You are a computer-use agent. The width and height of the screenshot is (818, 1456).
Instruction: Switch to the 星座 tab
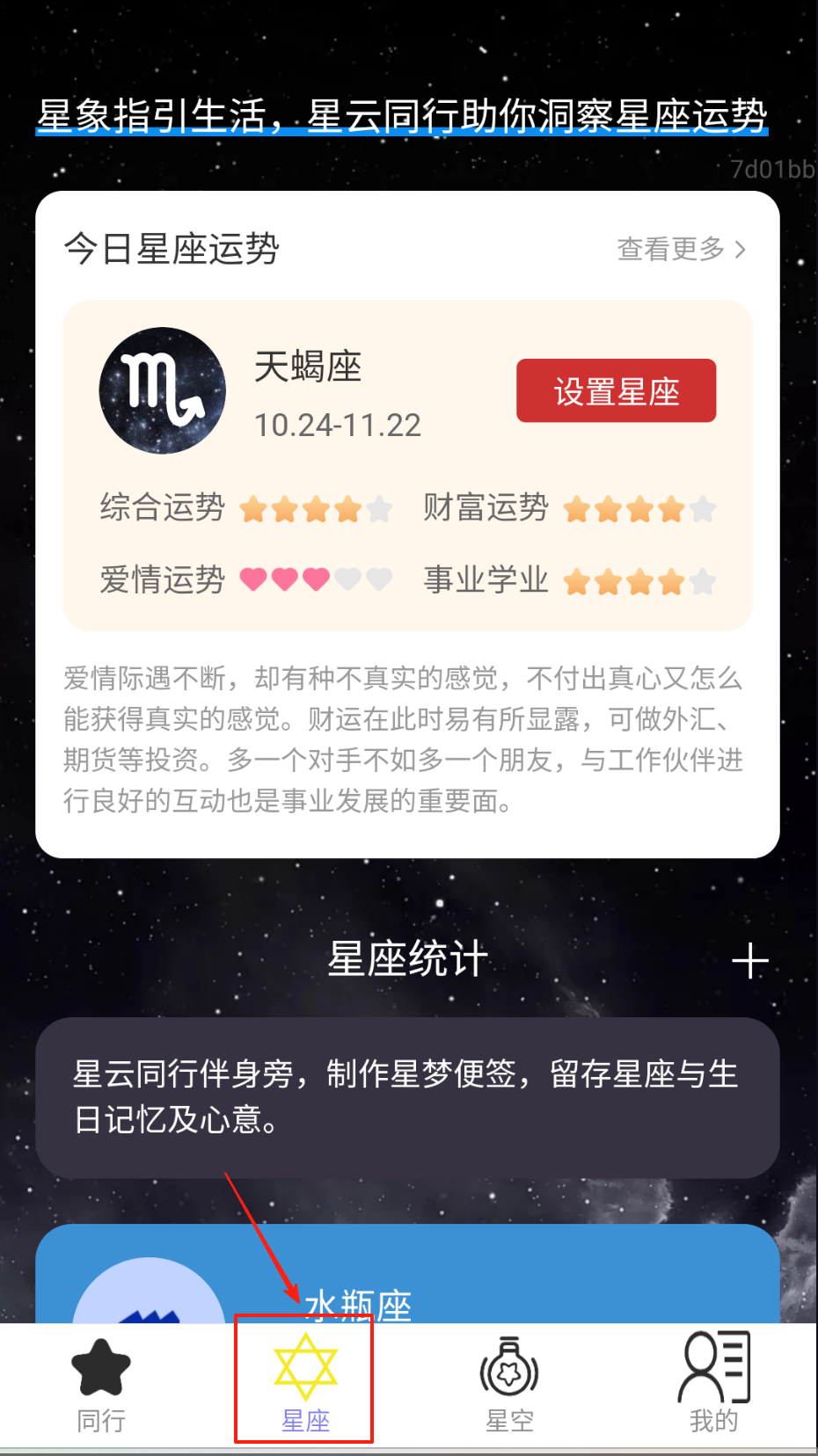pyautogui.click(x=304, y=1384)
